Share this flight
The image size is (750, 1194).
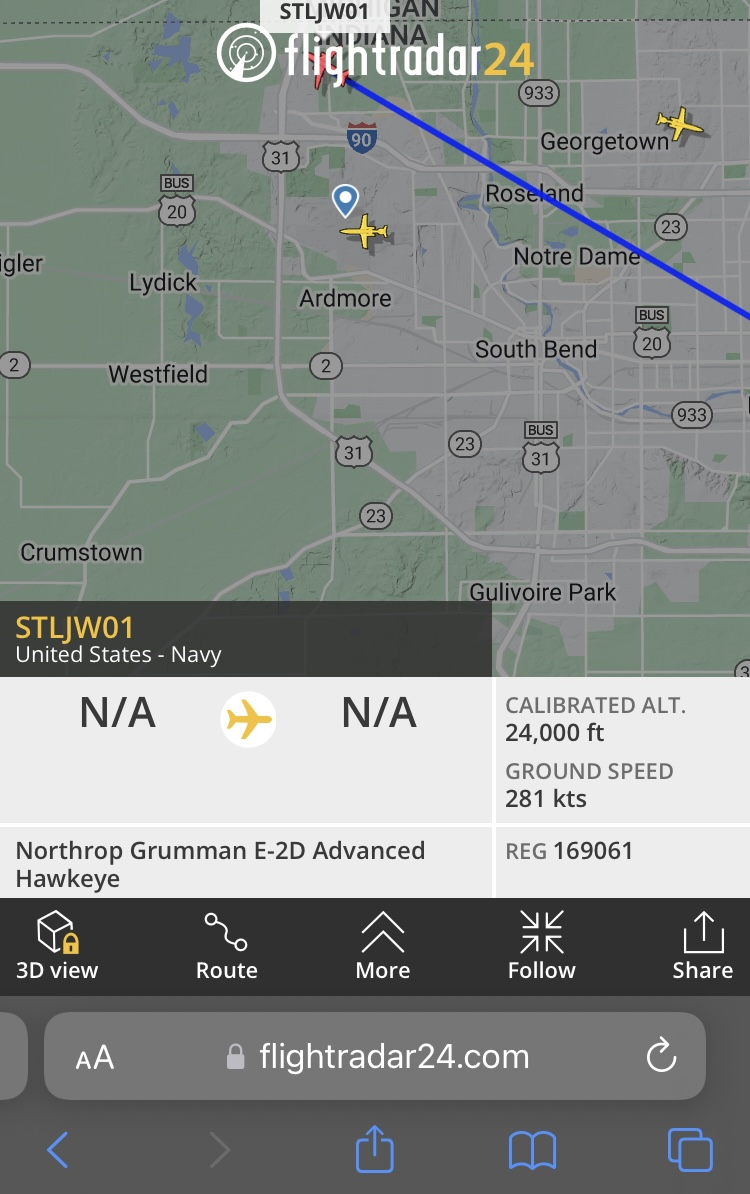coord(702,946)
